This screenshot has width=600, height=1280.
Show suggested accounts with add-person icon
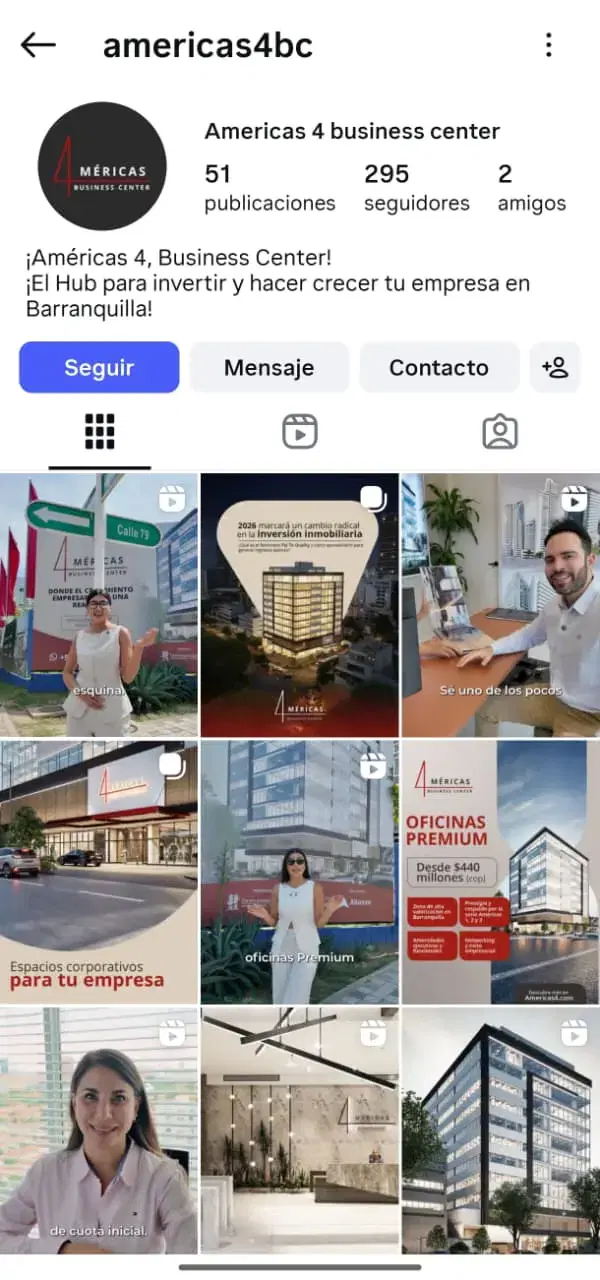(x=555, y=367)
